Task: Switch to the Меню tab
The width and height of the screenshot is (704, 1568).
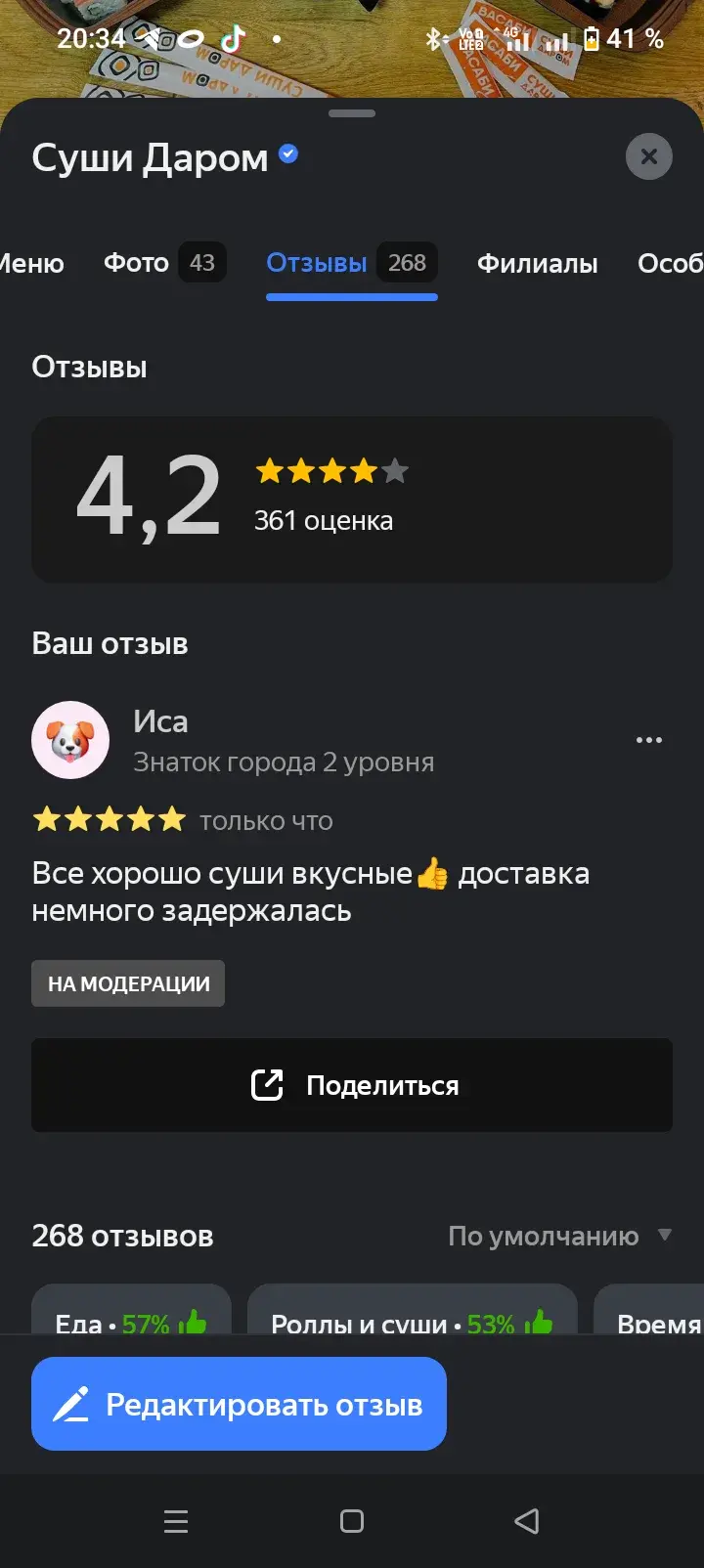Action: [31, 263]
